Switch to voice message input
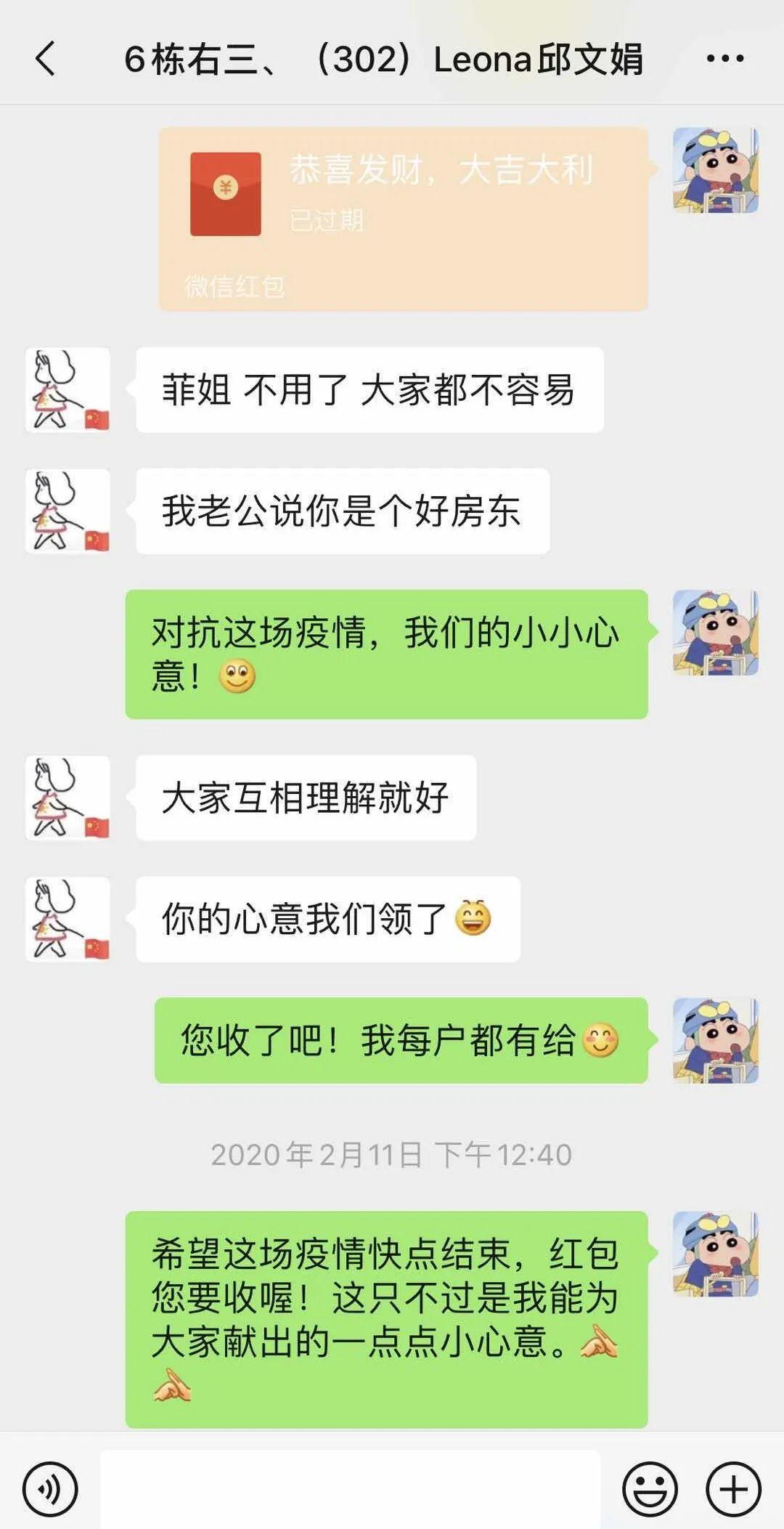The image size is (784, 1529). 49,1490
